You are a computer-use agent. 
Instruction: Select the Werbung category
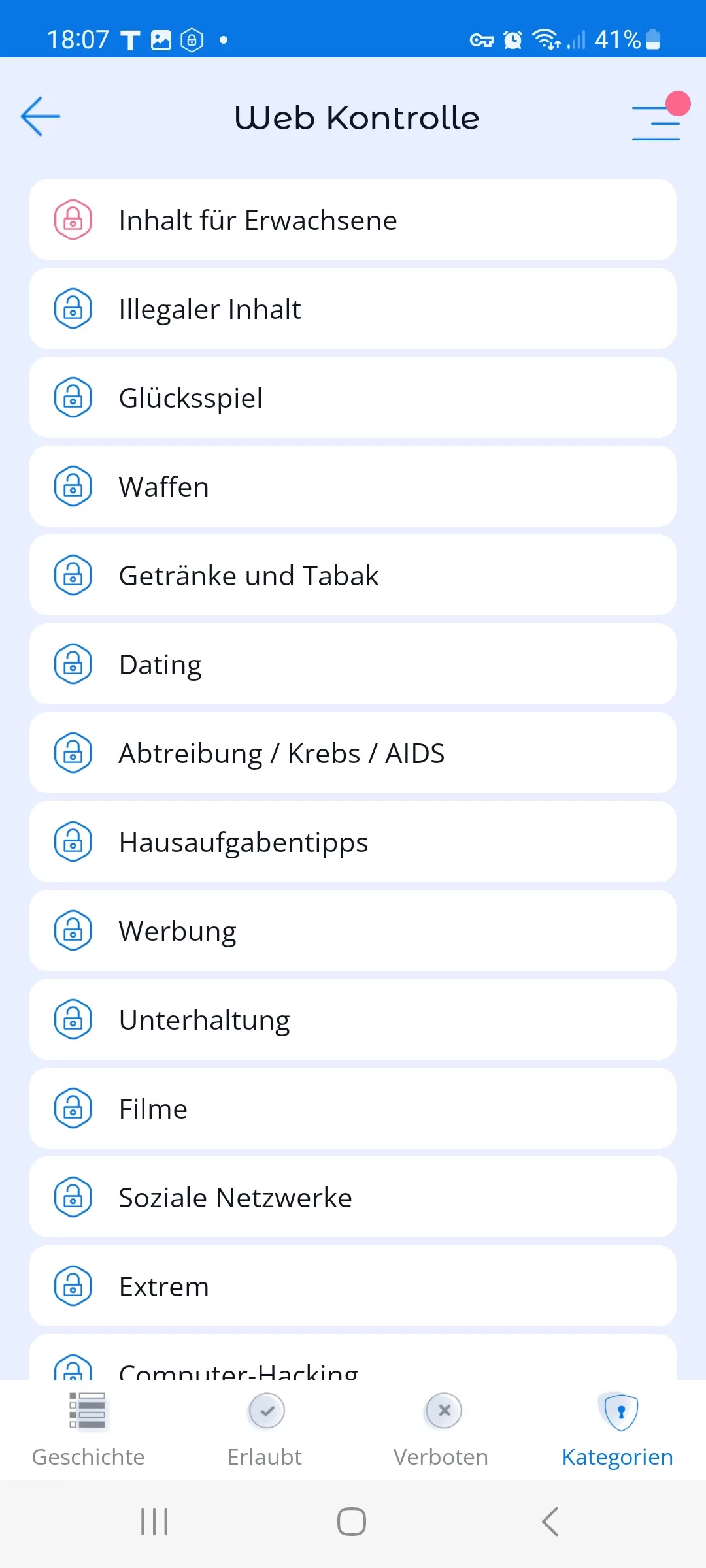point(353,931)
